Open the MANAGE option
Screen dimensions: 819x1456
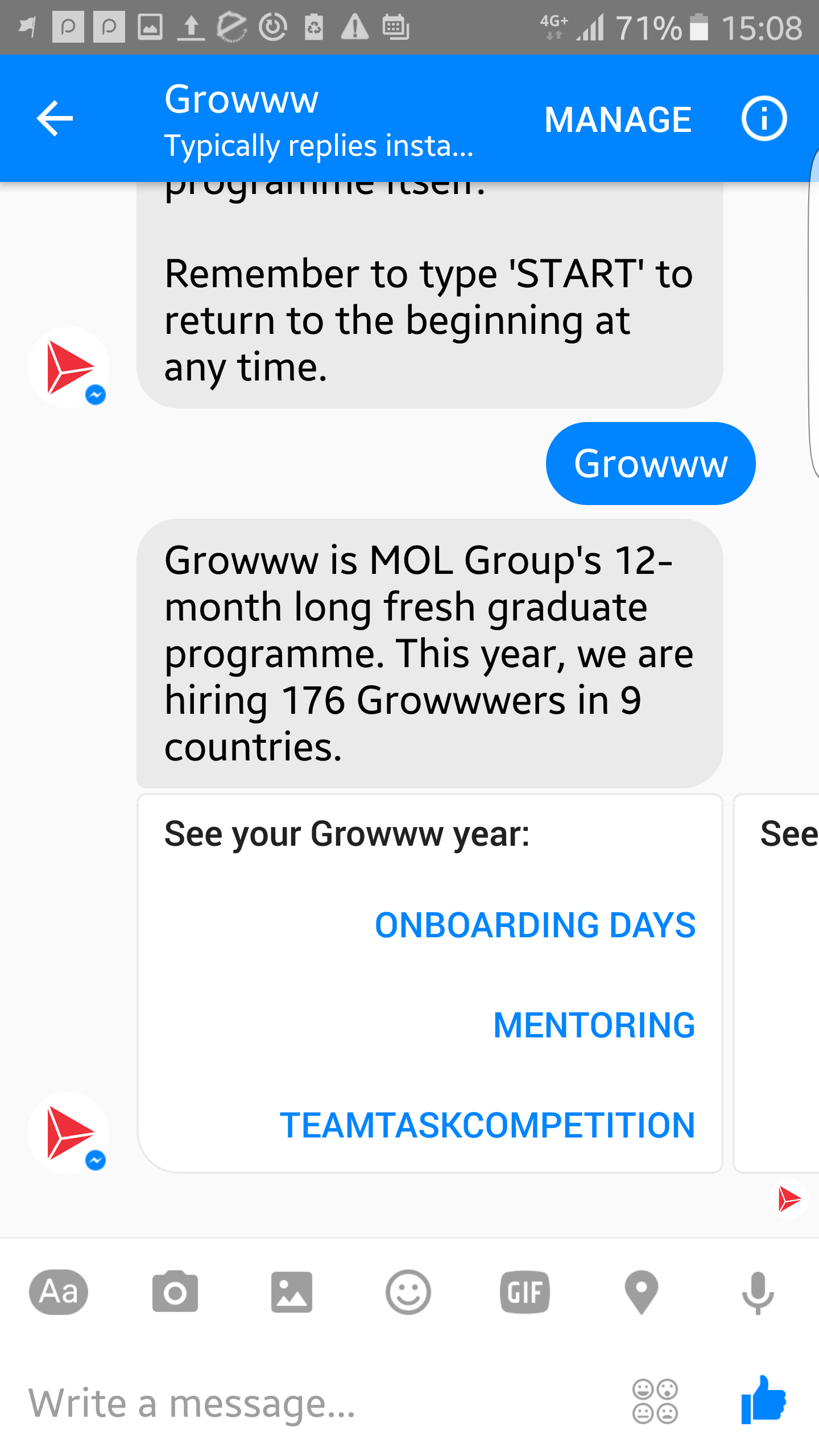pos(618,119)
